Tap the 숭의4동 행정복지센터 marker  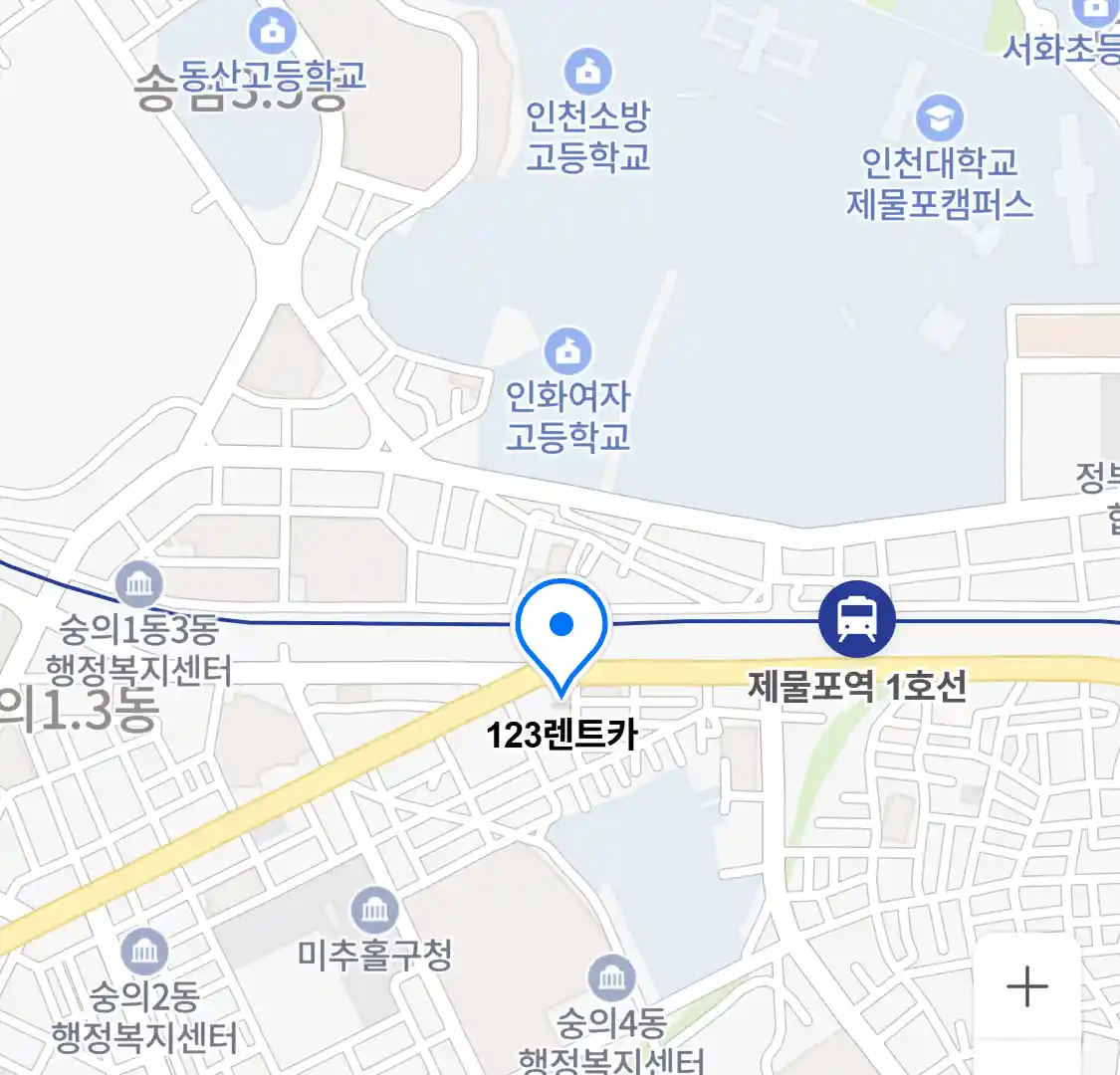[x=611, y=978]
